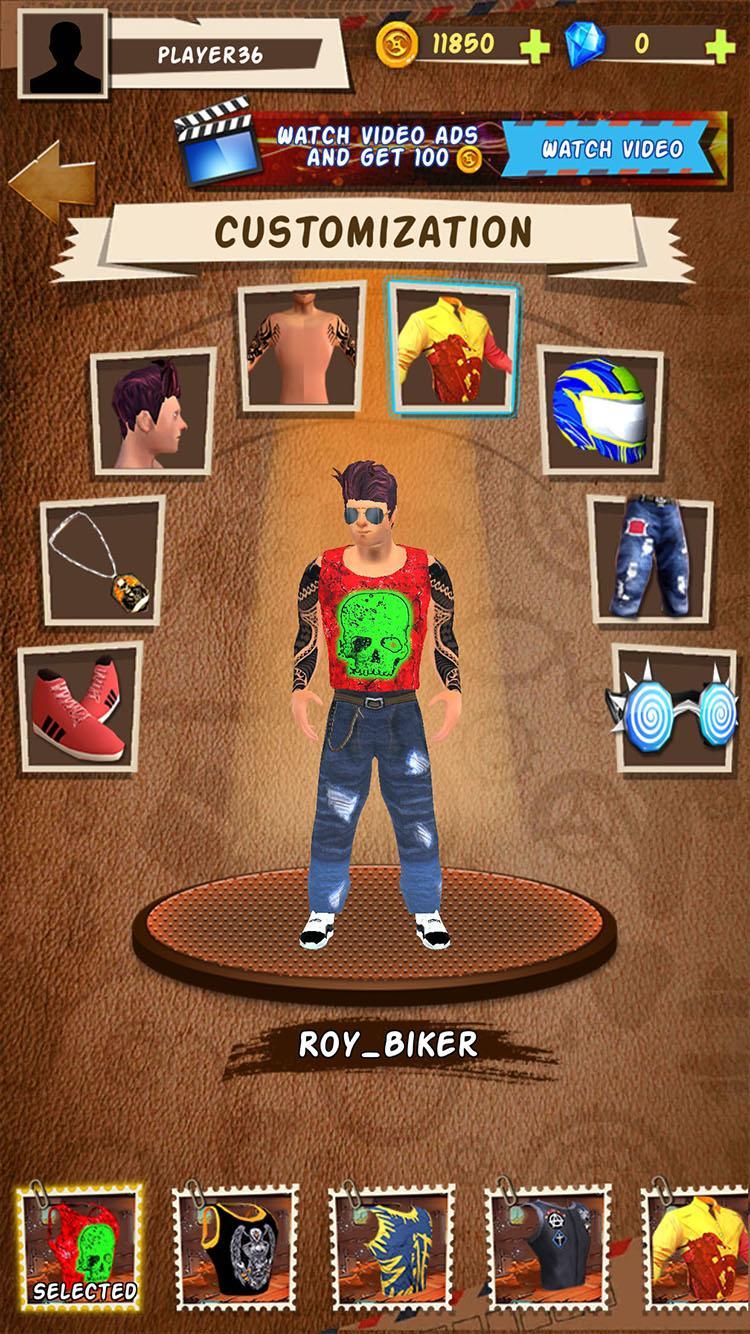Choose the blue and yellow shirt
This screenshot has height=1334, width=750.
click(x=392, y=1247)
